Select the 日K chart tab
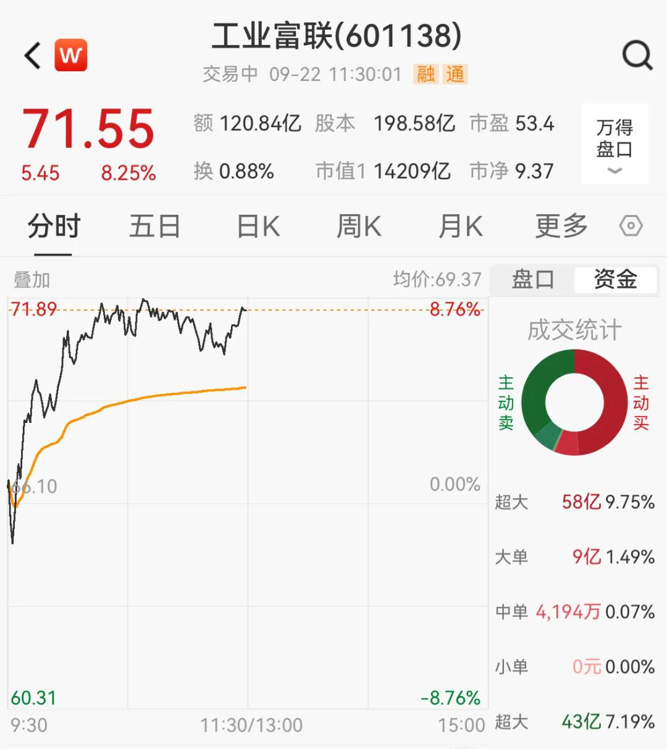Screen dimensions: 667x749 pyautogui.click(x=258, y=226)
